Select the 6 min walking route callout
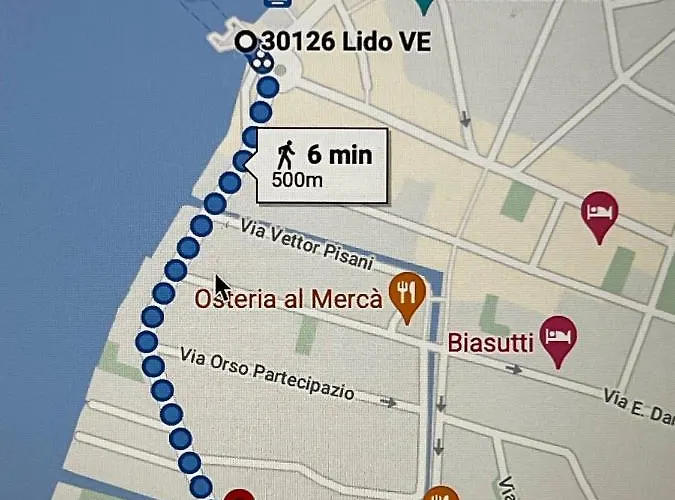 click(x=322, y=165)
